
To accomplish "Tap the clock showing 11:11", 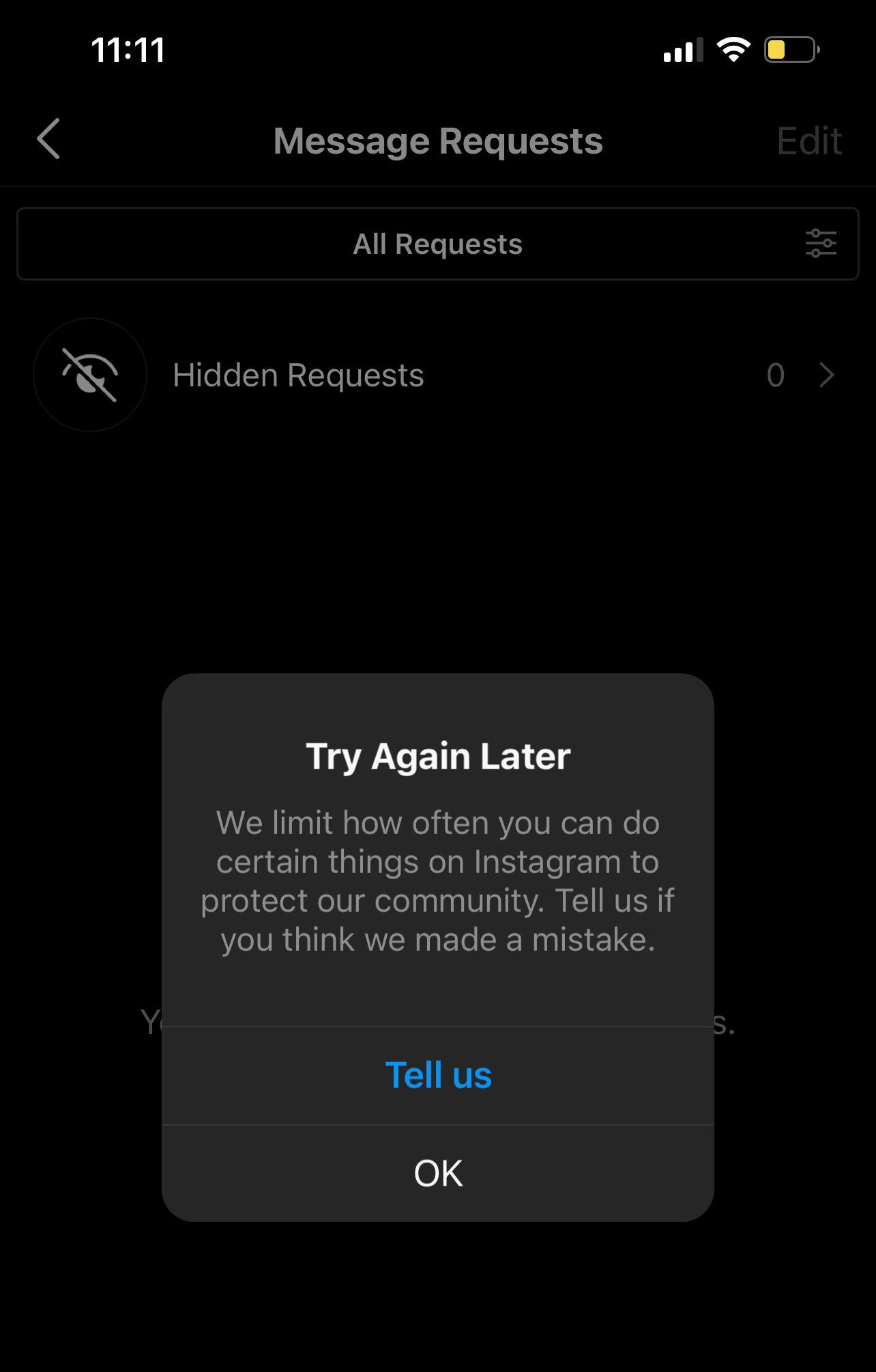I will [x=128, y=50].
